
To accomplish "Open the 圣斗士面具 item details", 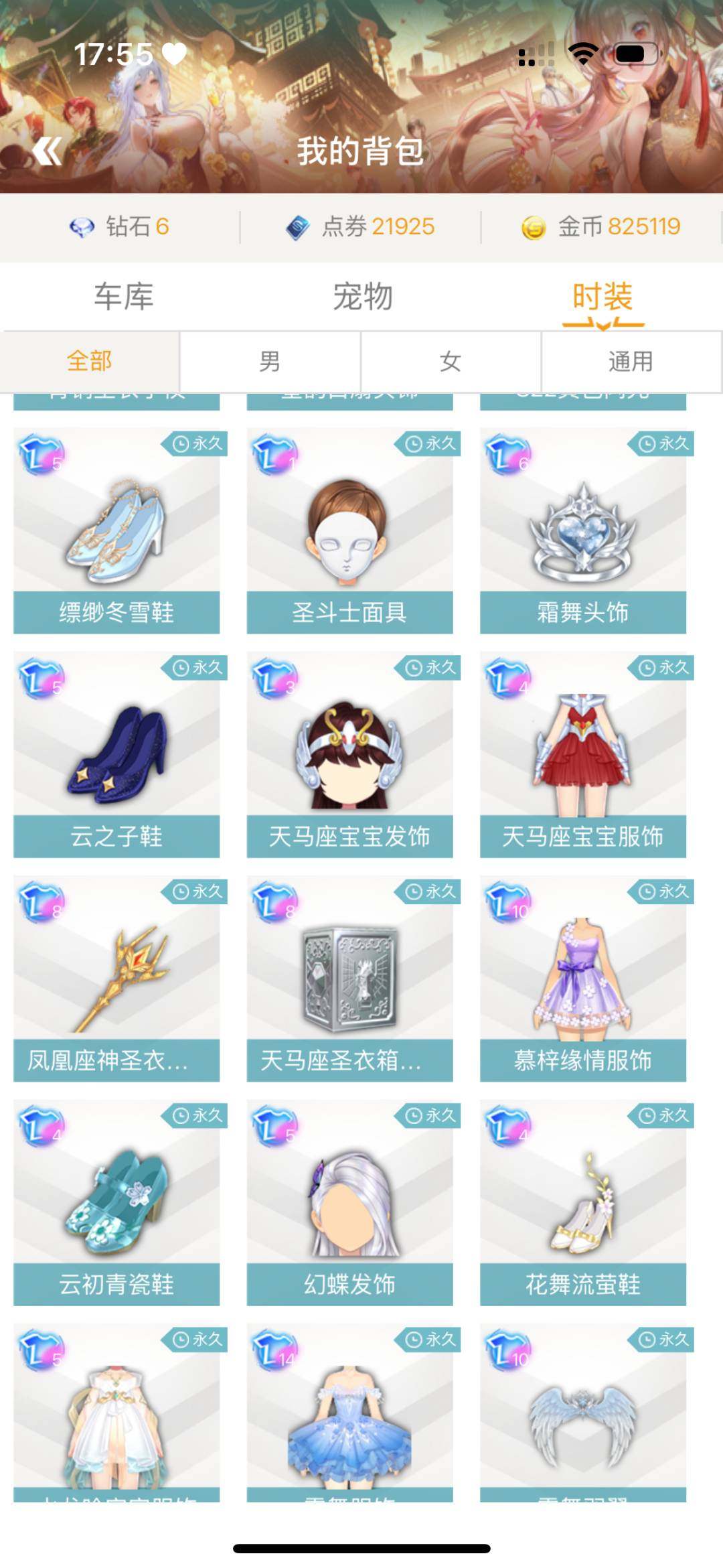I will click(349, 529).
